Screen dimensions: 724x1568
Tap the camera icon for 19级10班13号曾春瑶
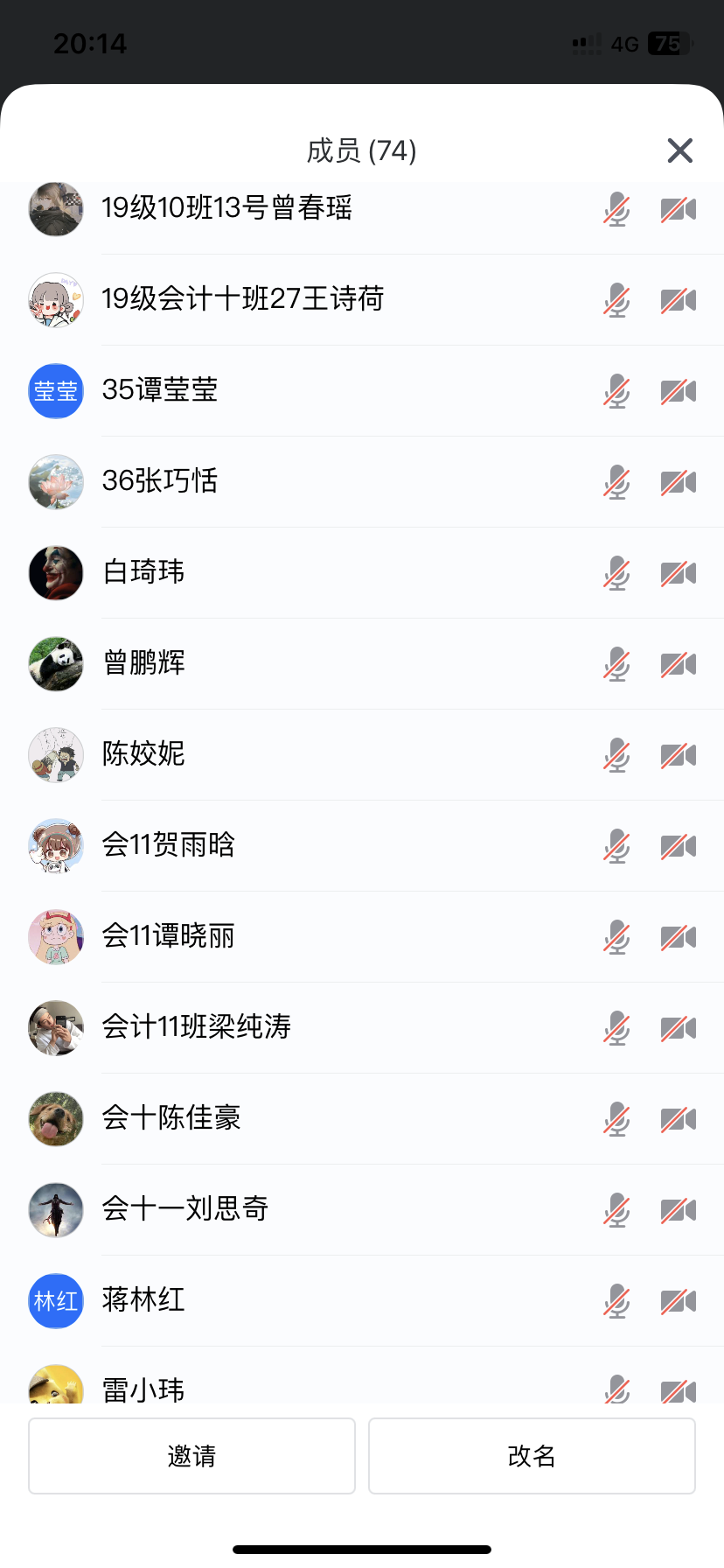coord(678,210)
